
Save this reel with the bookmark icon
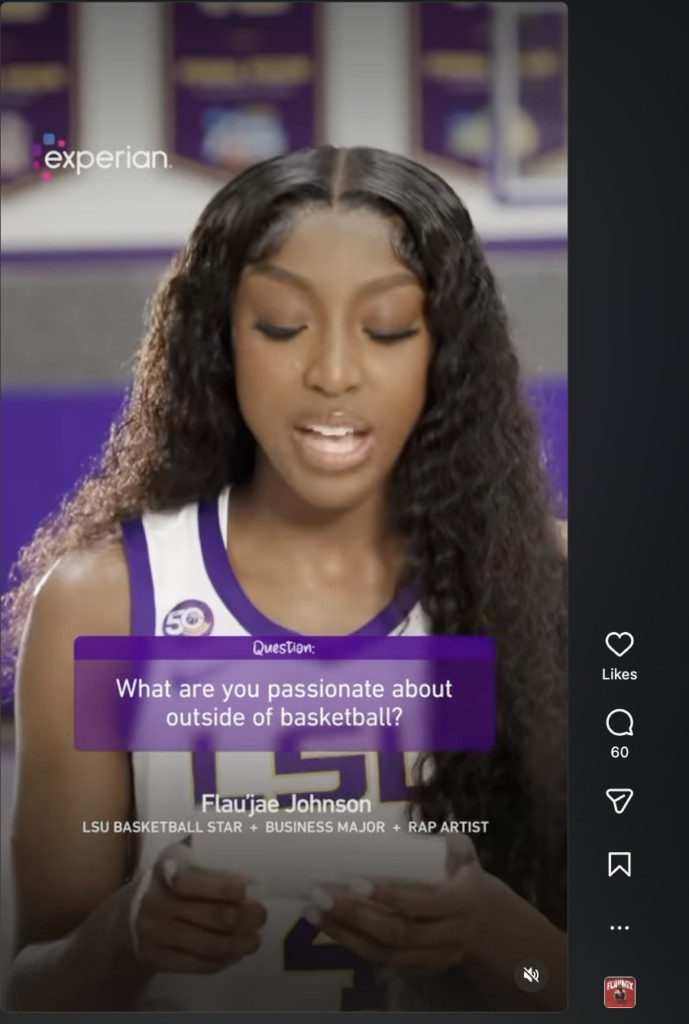coord(619,864)
